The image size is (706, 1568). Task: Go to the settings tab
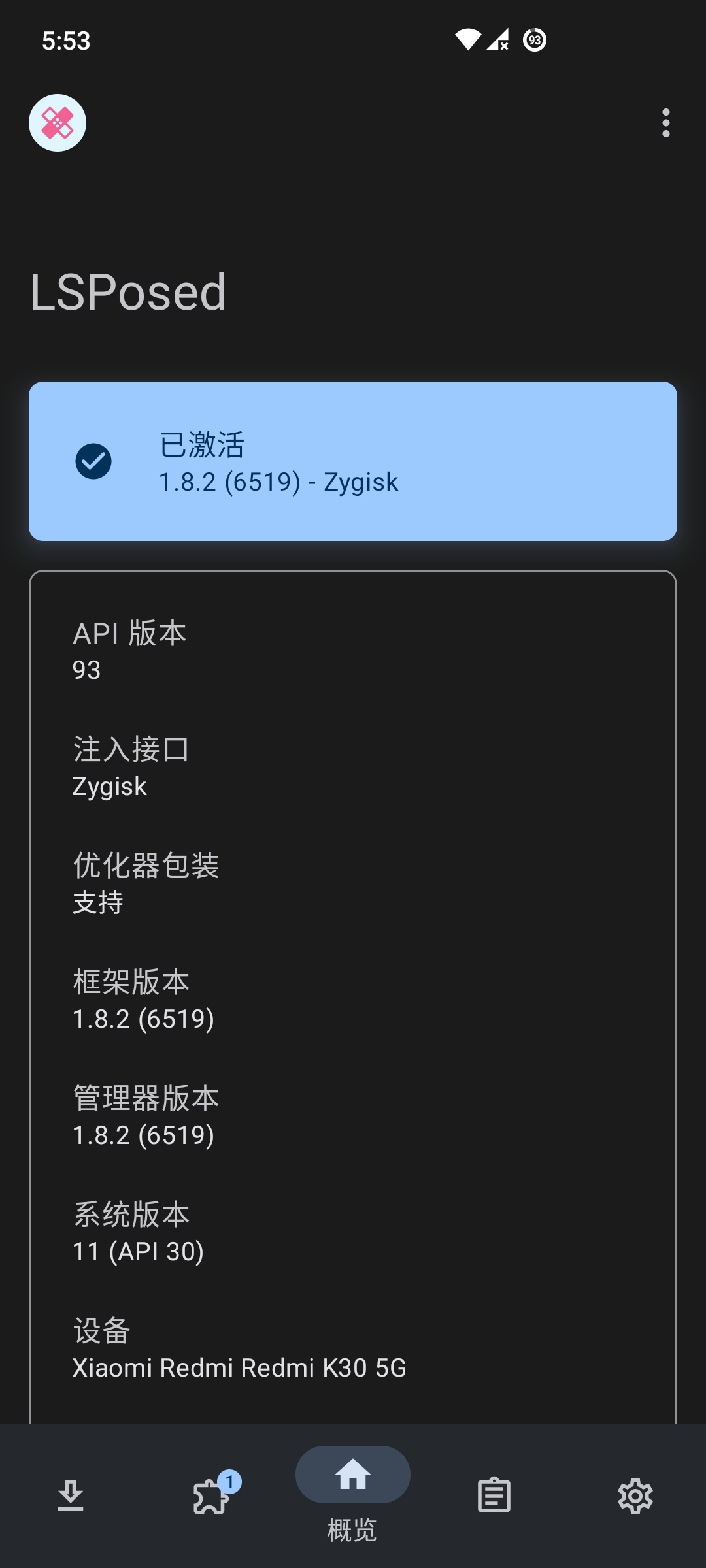(635, 1495)
